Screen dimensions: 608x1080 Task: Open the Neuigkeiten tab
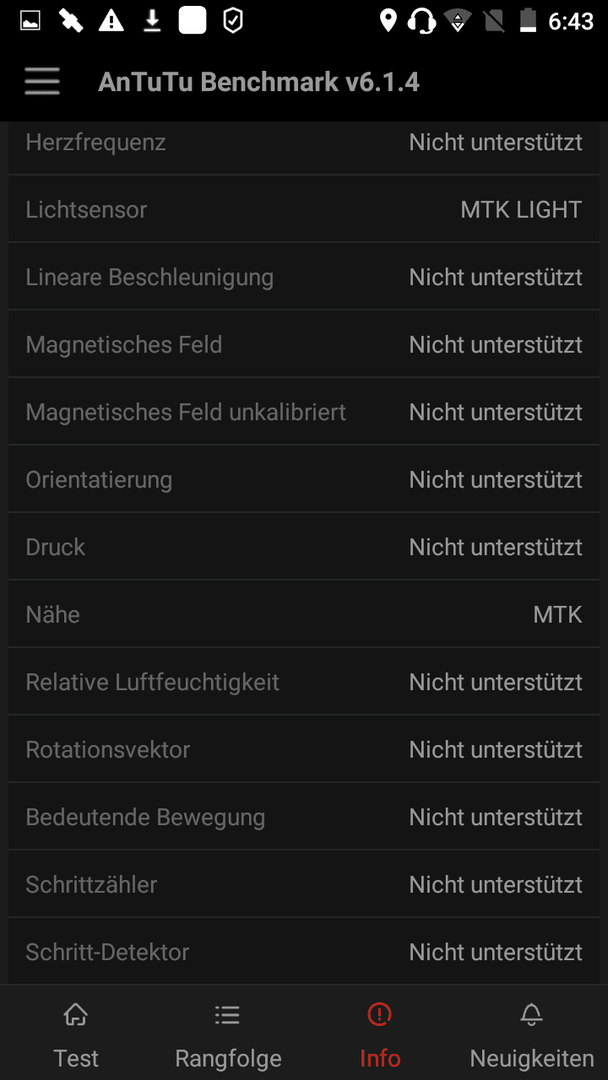click(x=532, y=1033)
